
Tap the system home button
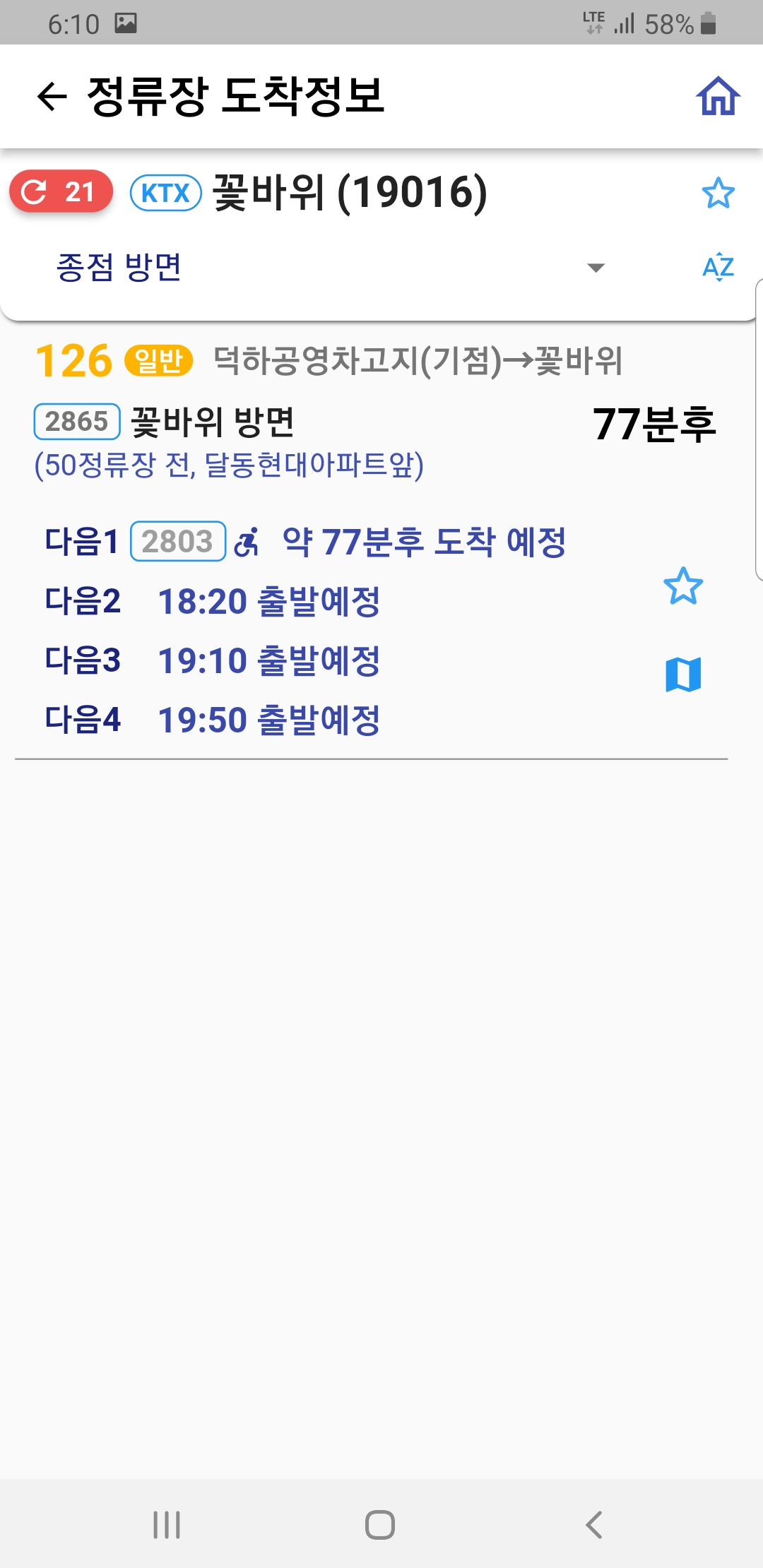(380, 1524)
